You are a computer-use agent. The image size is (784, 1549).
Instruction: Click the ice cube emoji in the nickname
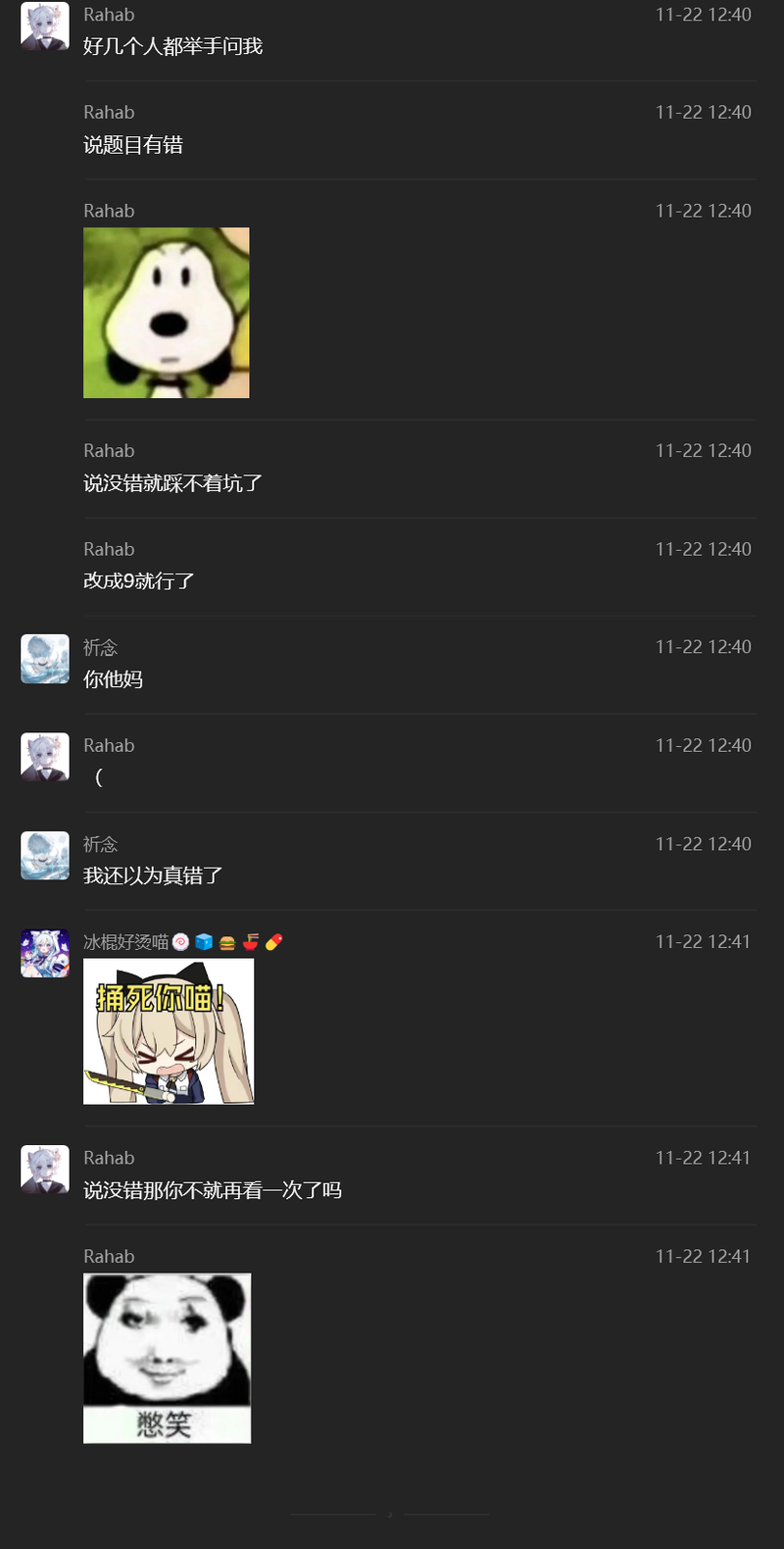click(203, 940)
